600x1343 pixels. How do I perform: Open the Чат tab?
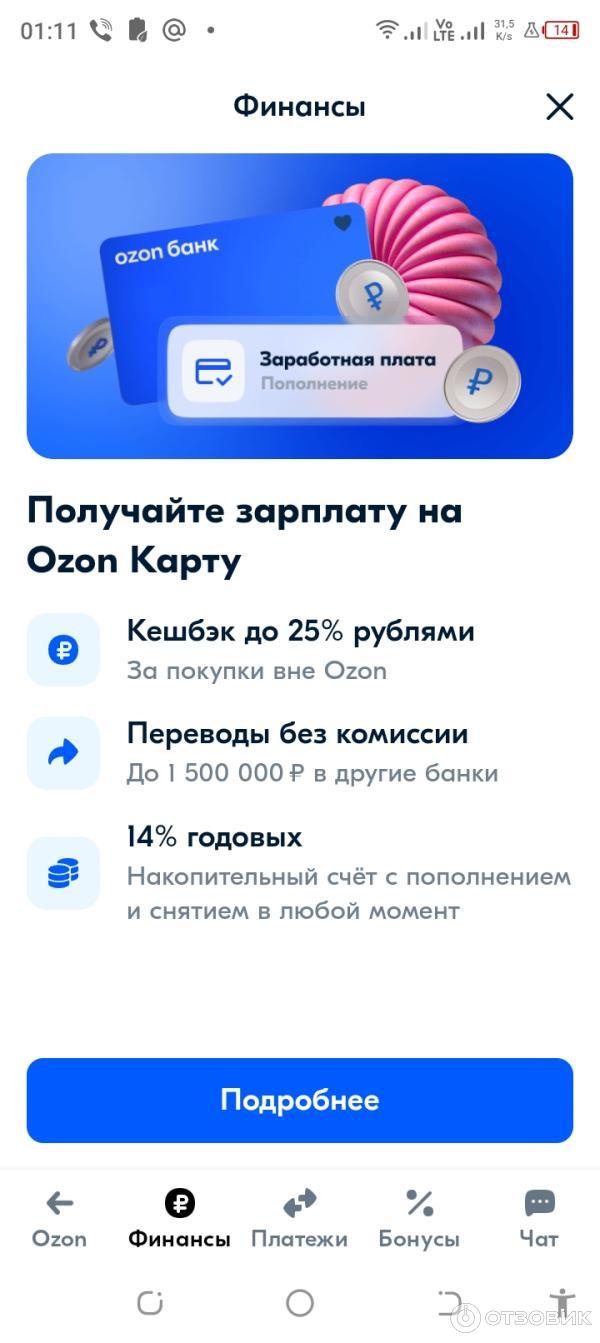(539, 1219)
